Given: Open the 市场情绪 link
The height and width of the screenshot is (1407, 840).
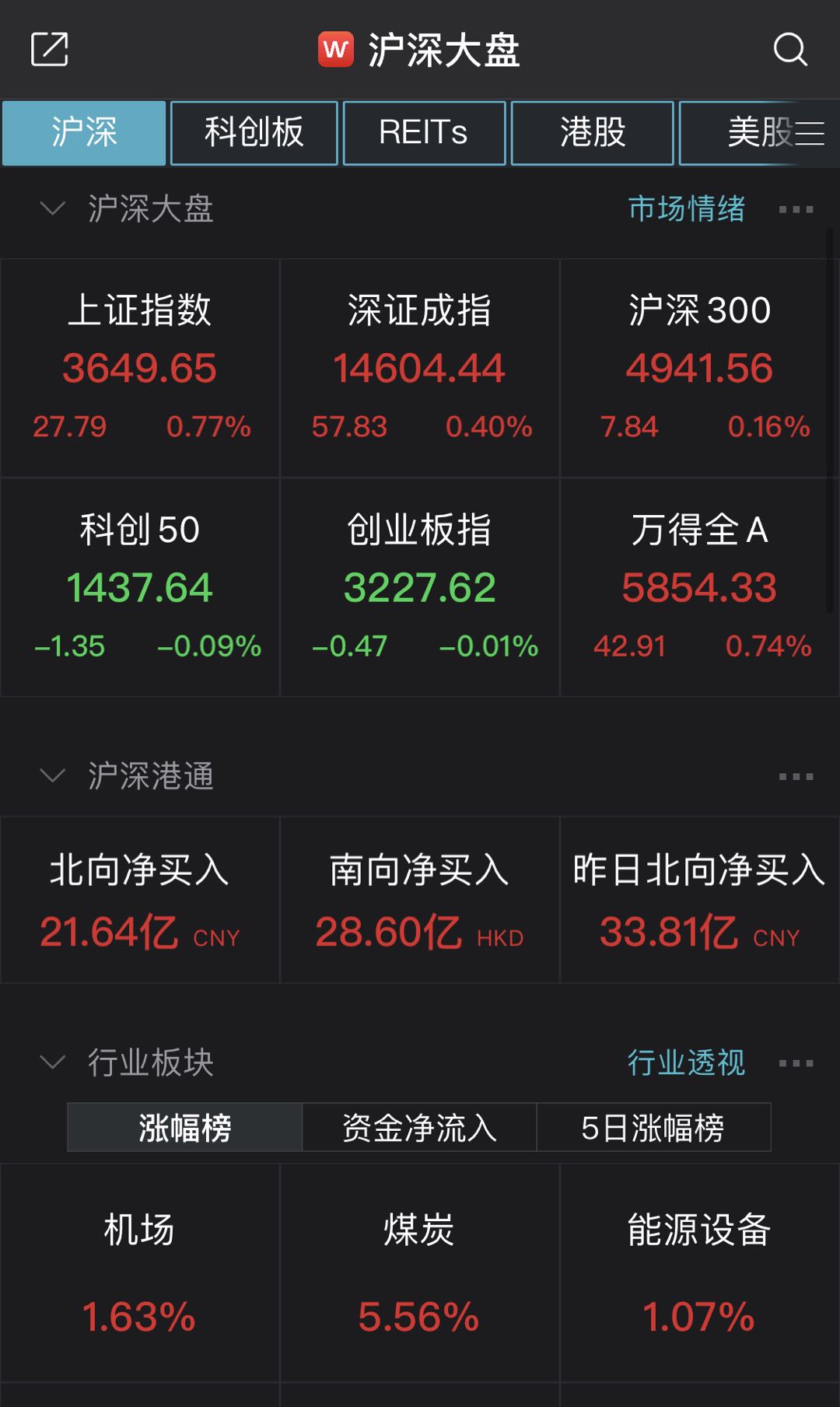Looking at the screenshot, I should click(686, 208).
